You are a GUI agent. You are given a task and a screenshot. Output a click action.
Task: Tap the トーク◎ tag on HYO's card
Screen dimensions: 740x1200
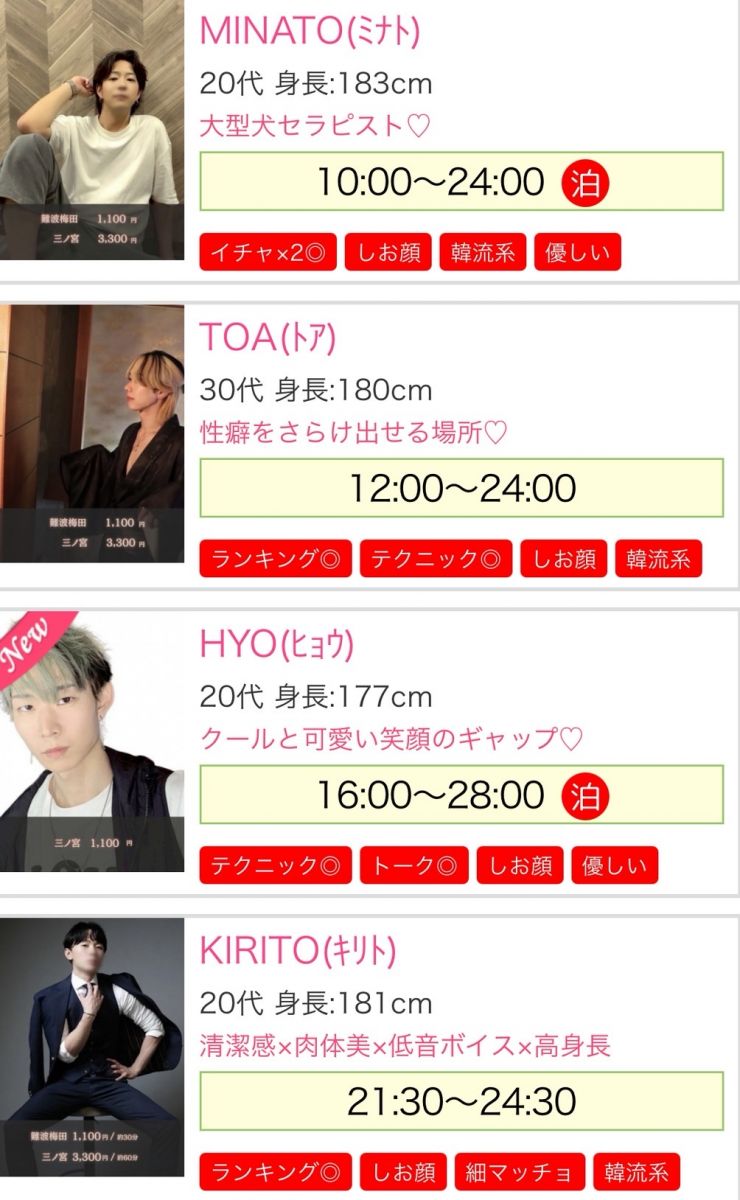(414, 866)
